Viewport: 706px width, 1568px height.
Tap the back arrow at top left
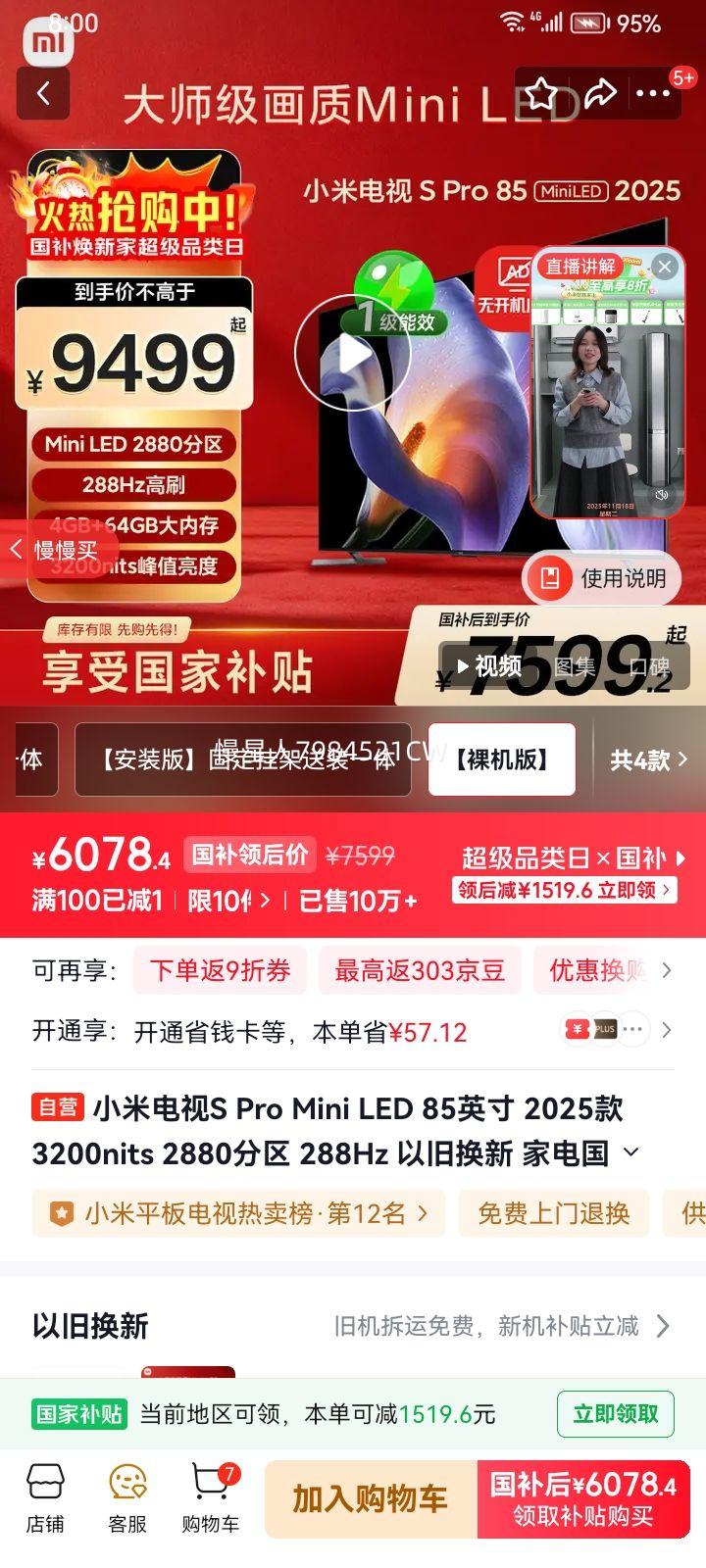[42, 94]
